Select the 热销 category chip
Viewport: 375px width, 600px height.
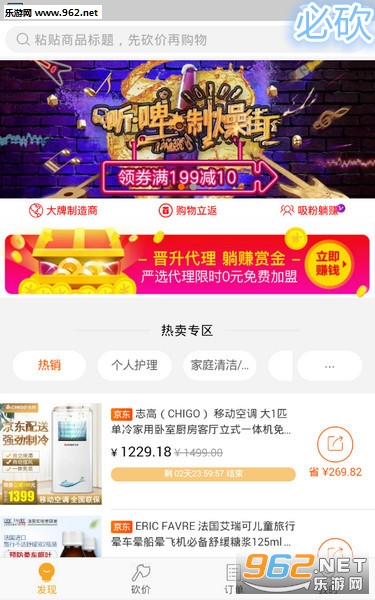(49, 365)
